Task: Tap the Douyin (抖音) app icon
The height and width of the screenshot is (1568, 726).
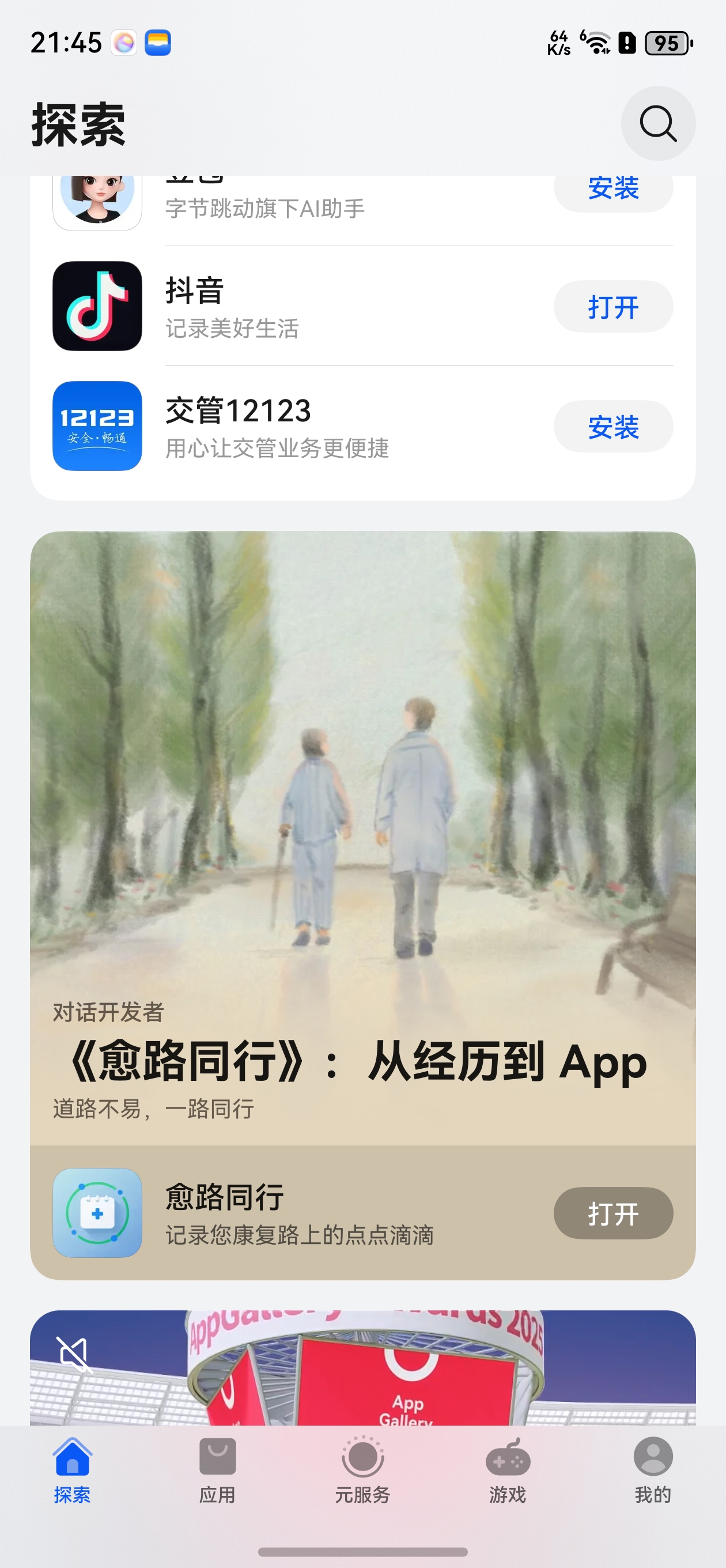Action: [97, 307]
